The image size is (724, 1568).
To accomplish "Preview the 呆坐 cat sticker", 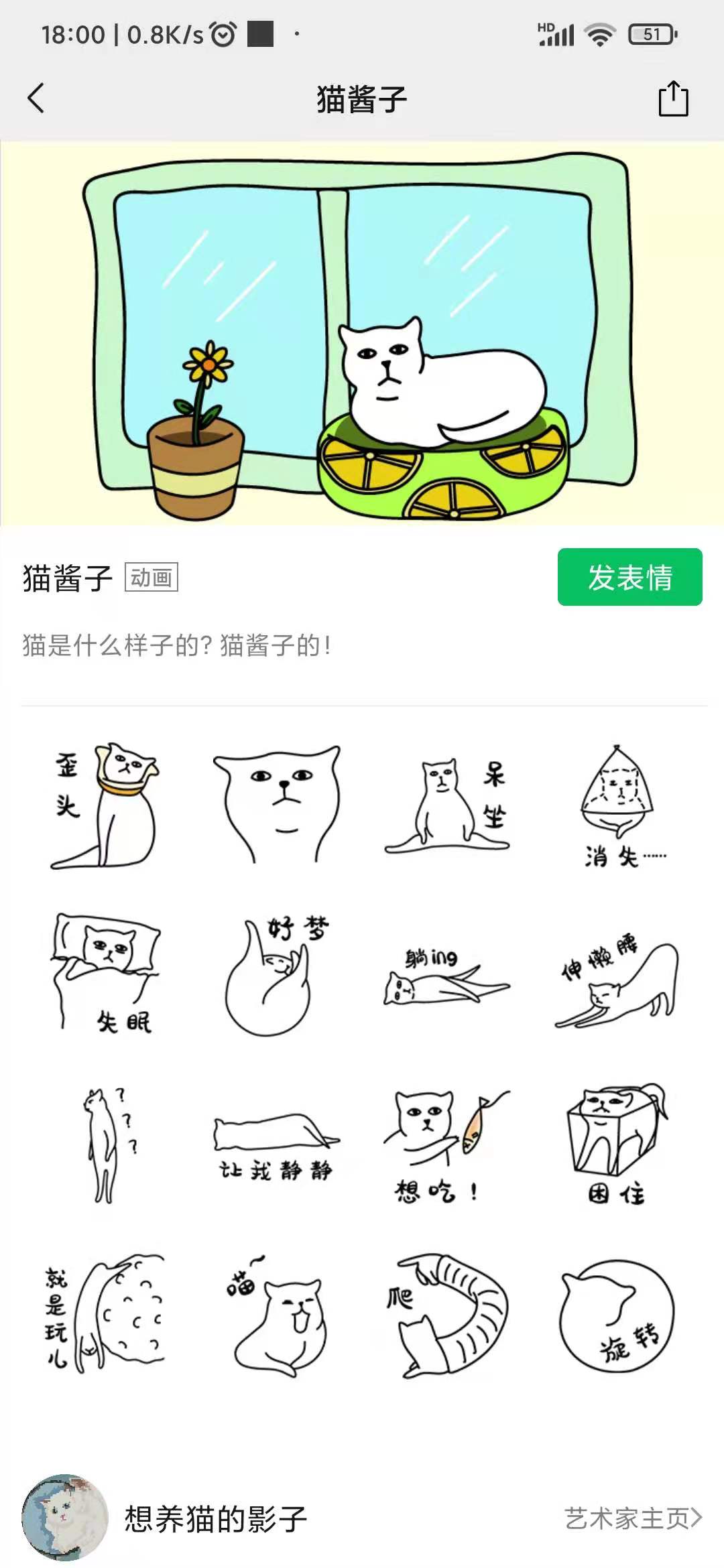I will [x=447, y=805].
